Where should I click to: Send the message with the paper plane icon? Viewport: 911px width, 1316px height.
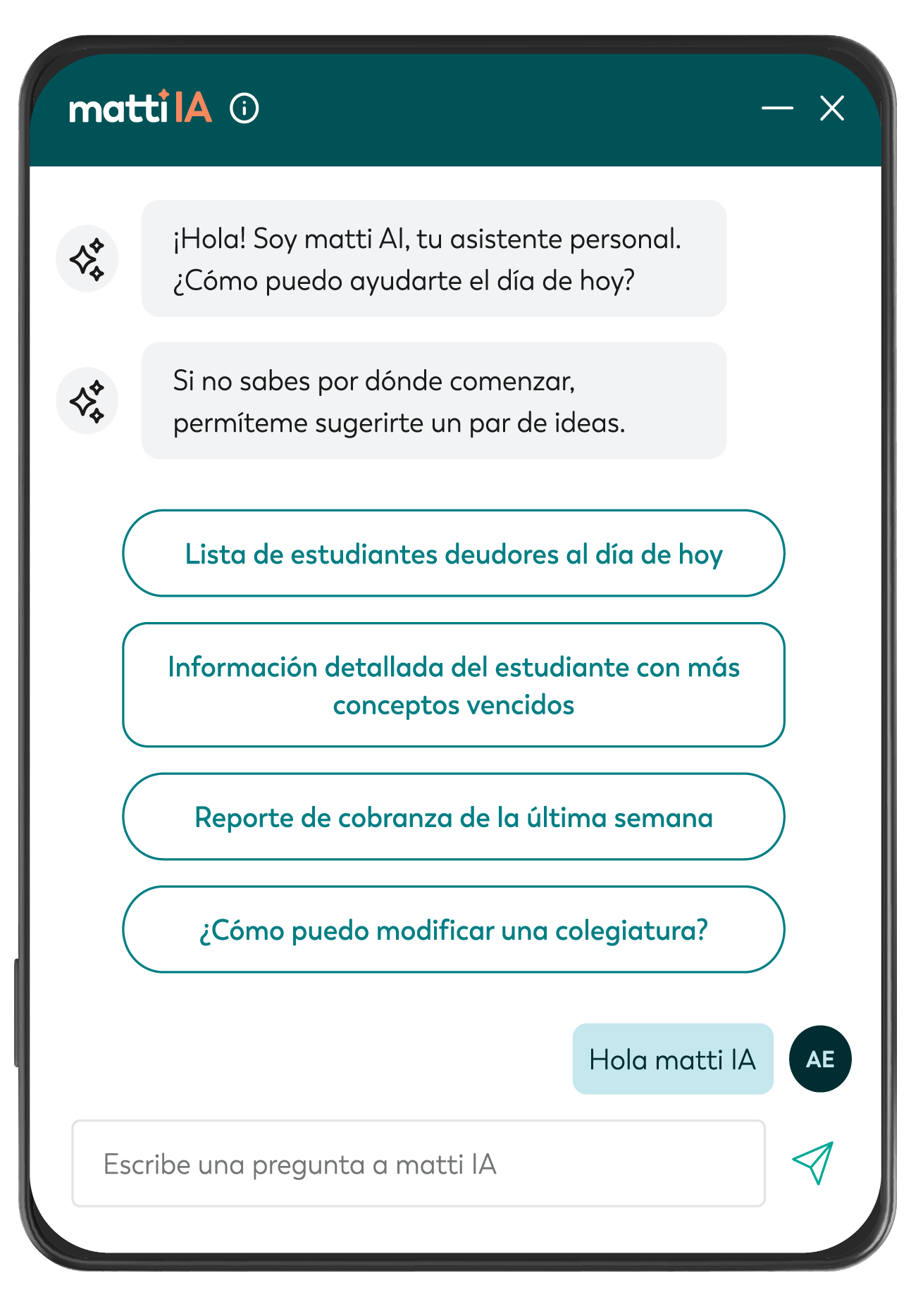tap(813, 1162)
